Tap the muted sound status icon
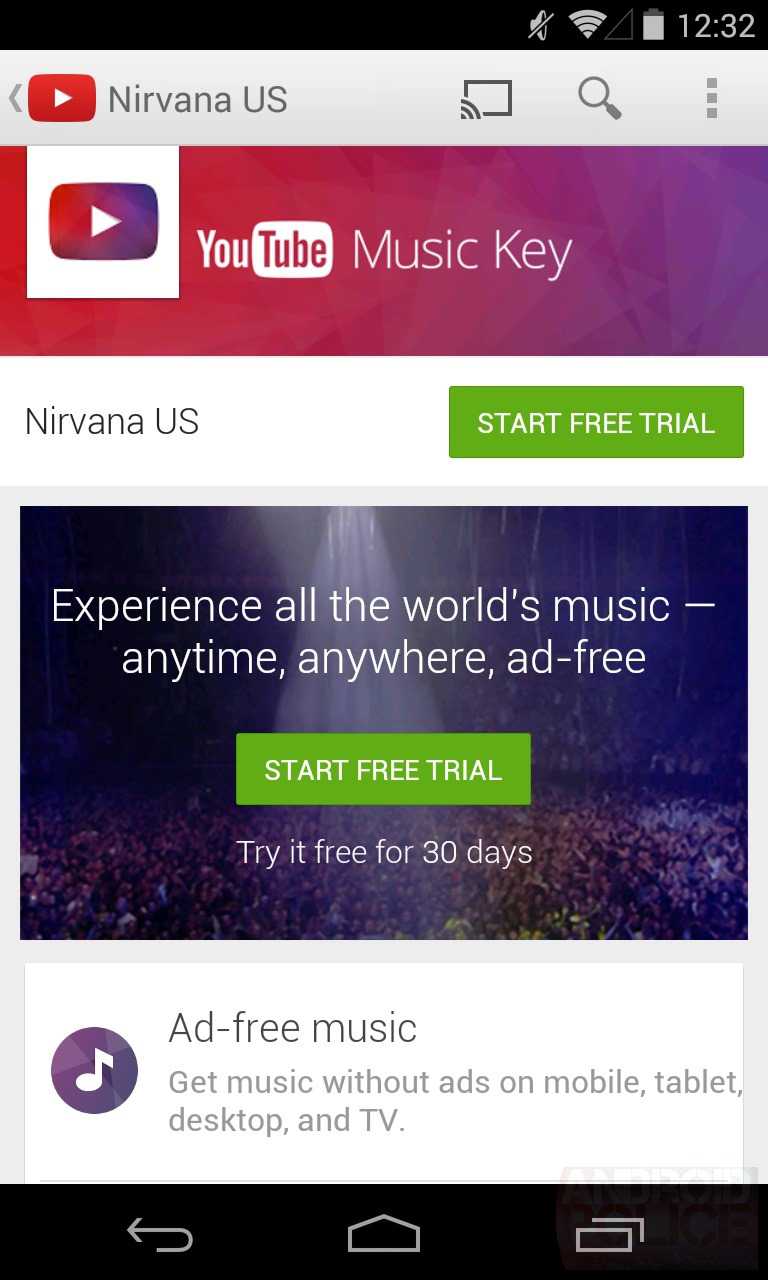768x1280 pixels. (x=537, y=24)
